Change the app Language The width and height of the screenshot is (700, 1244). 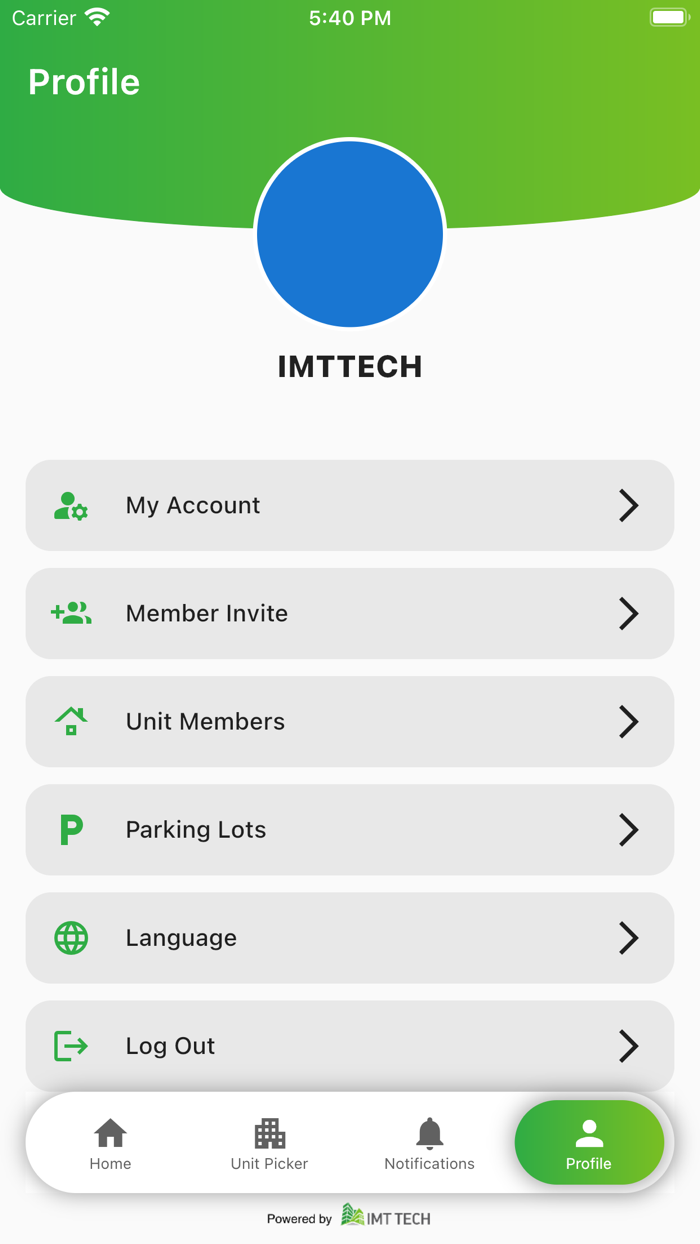(349, 937)
